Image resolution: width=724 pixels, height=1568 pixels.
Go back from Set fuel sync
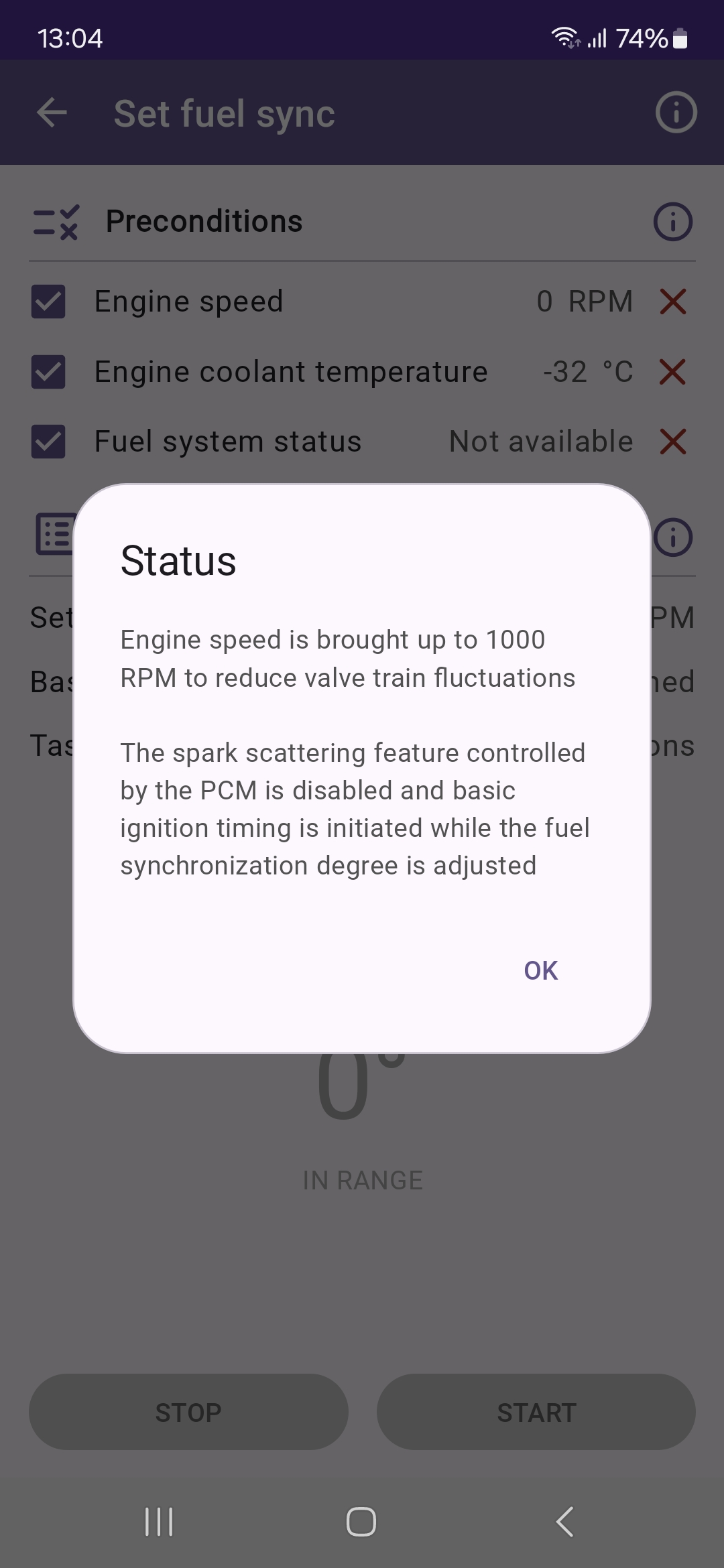tap(52, 113)
